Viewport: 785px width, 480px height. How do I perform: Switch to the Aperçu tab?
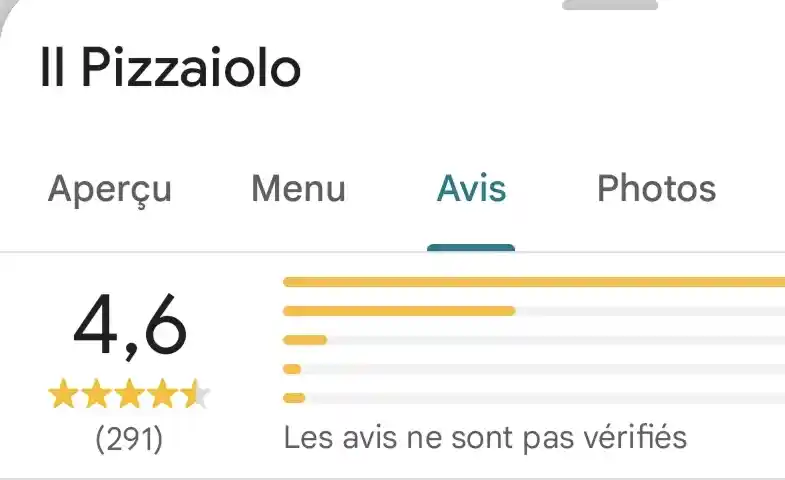(x=110, y=189)
